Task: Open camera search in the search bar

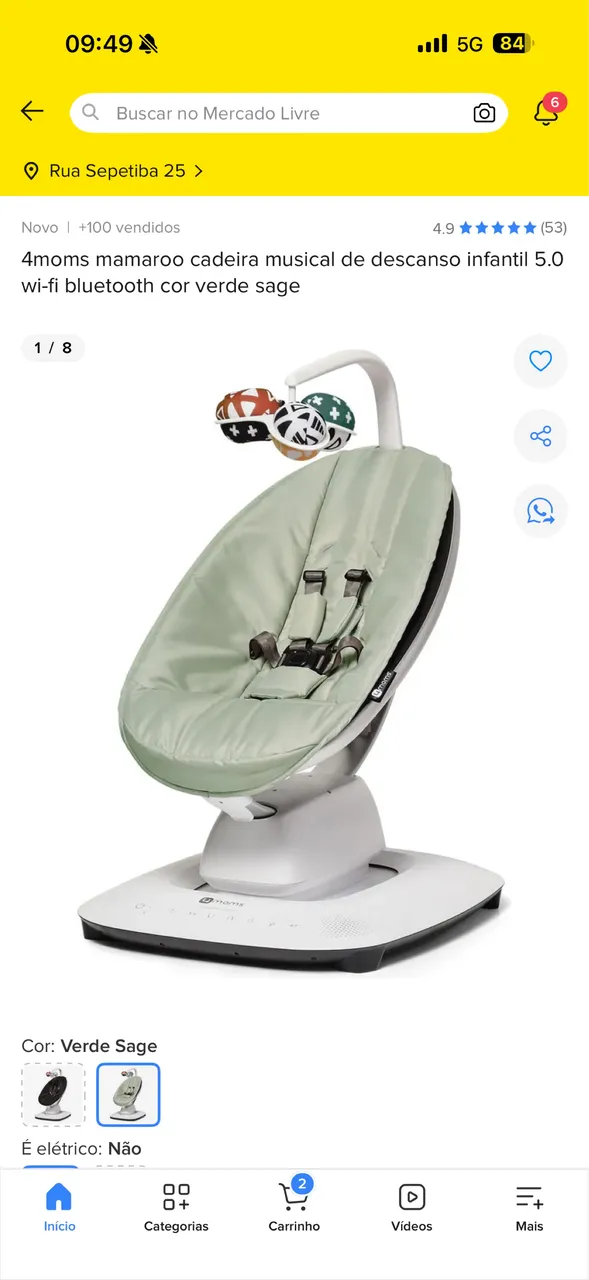Action: (x=484, y=113)
